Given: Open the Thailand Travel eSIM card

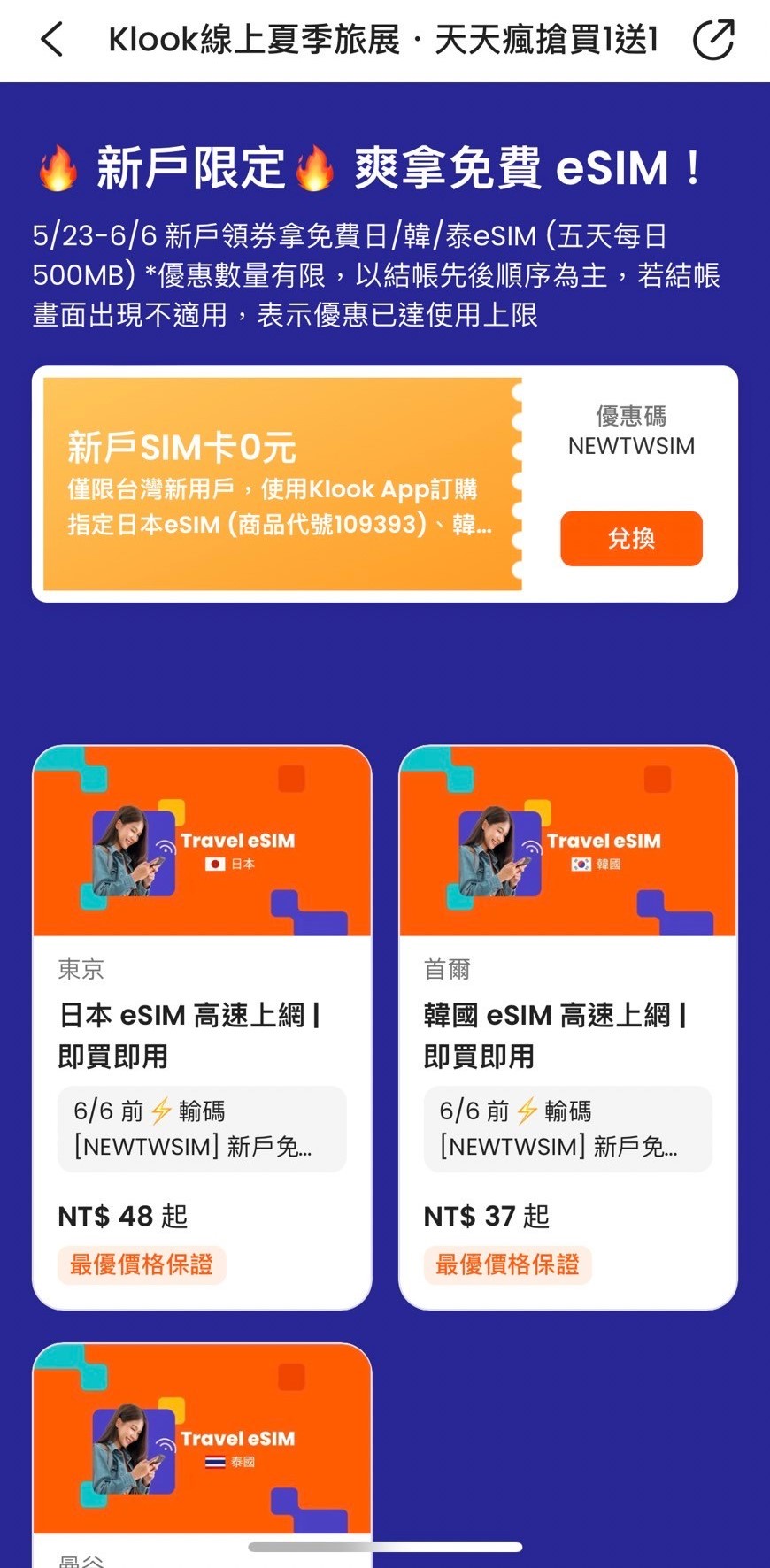Looking at the screenshot, I should click(x=202, y=1442).
